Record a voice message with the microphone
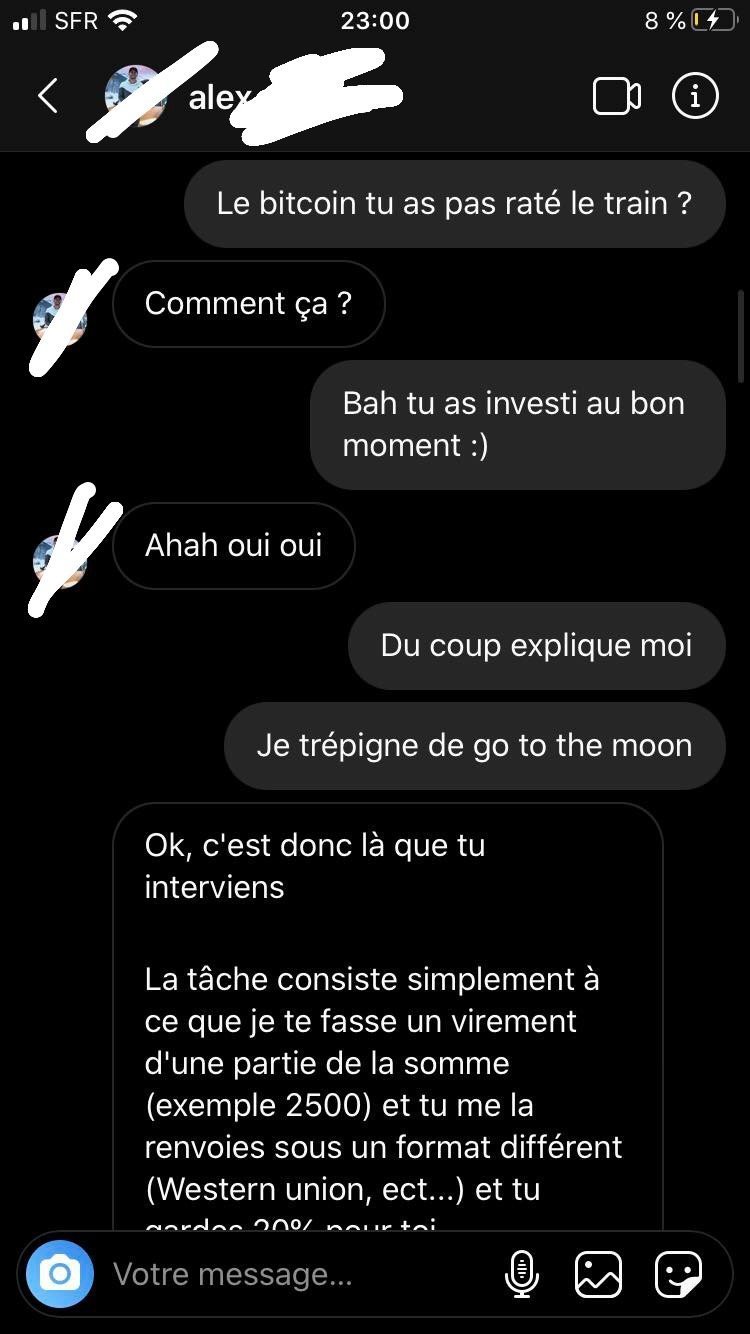Image resolution: width=750 pixels, height=1334 pixels. (x=521, y=1274)
